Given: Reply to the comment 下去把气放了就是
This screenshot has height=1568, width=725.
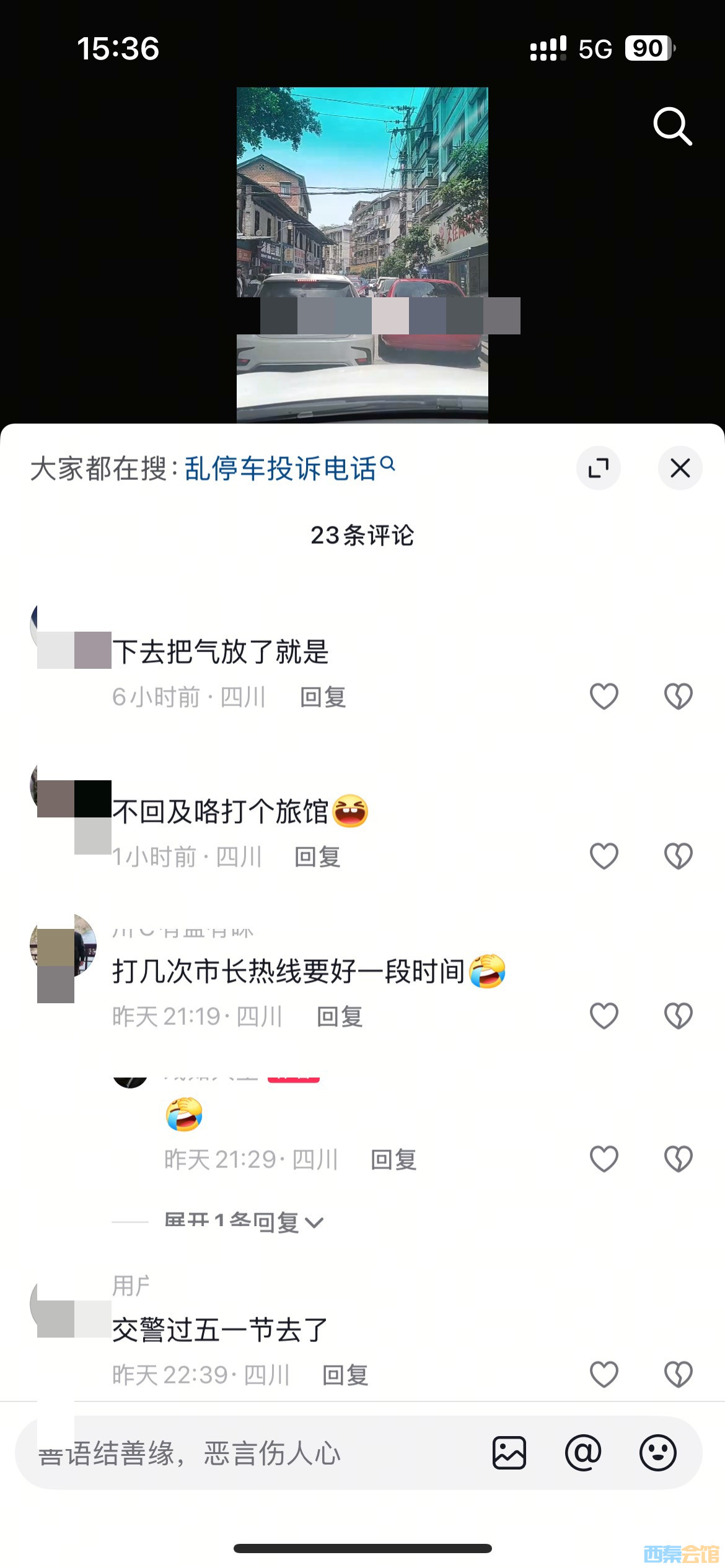Looking at the screenshot, I should coord(323,697).
